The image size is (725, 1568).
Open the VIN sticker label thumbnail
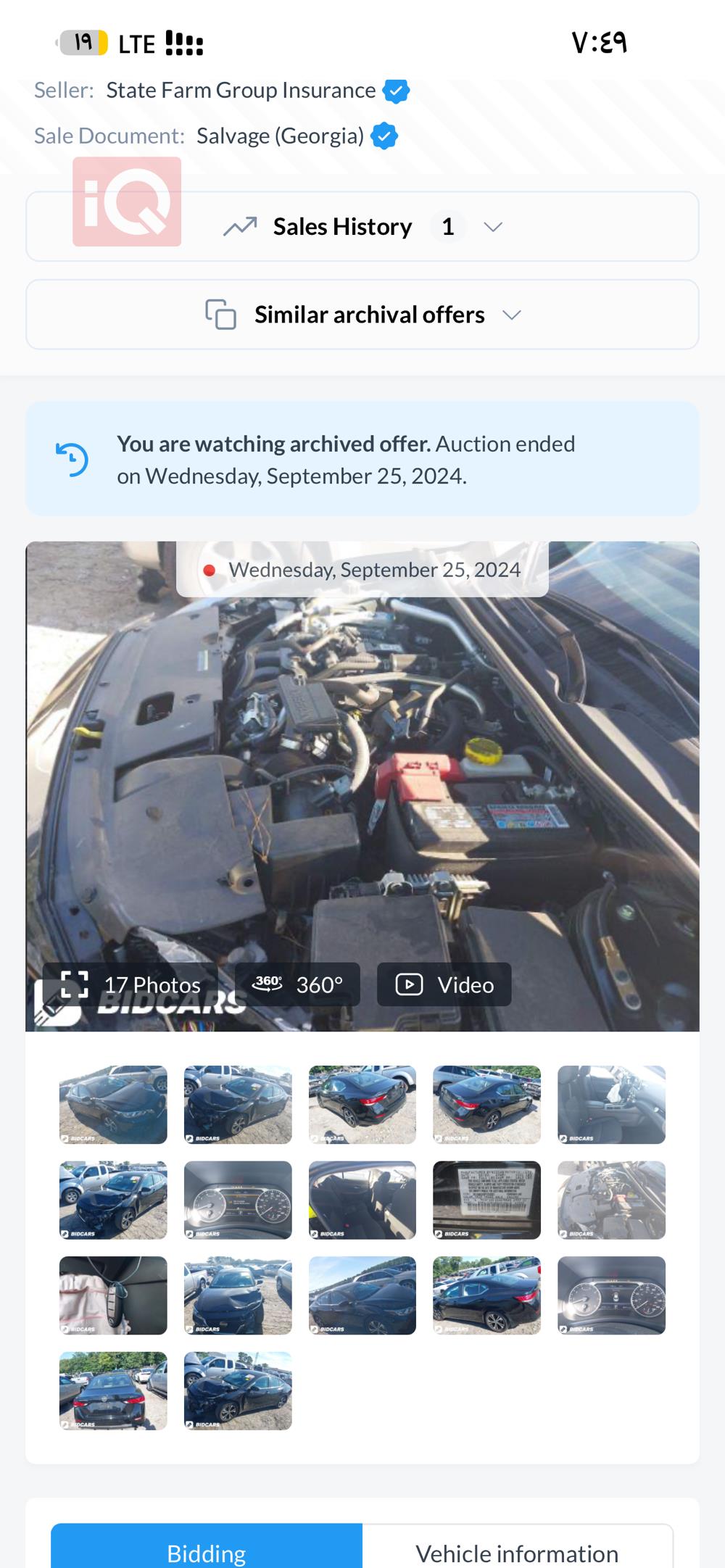tap(486, 1200)
